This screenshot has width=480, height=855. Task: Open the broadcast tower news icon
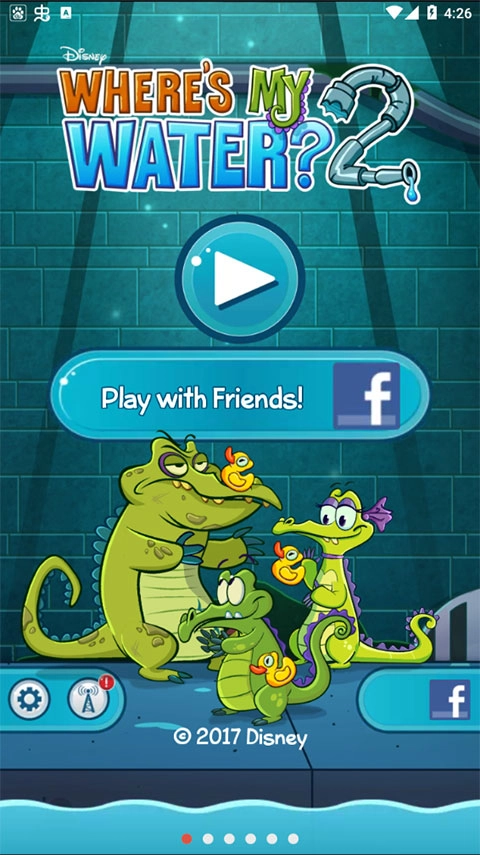point(88,699)
